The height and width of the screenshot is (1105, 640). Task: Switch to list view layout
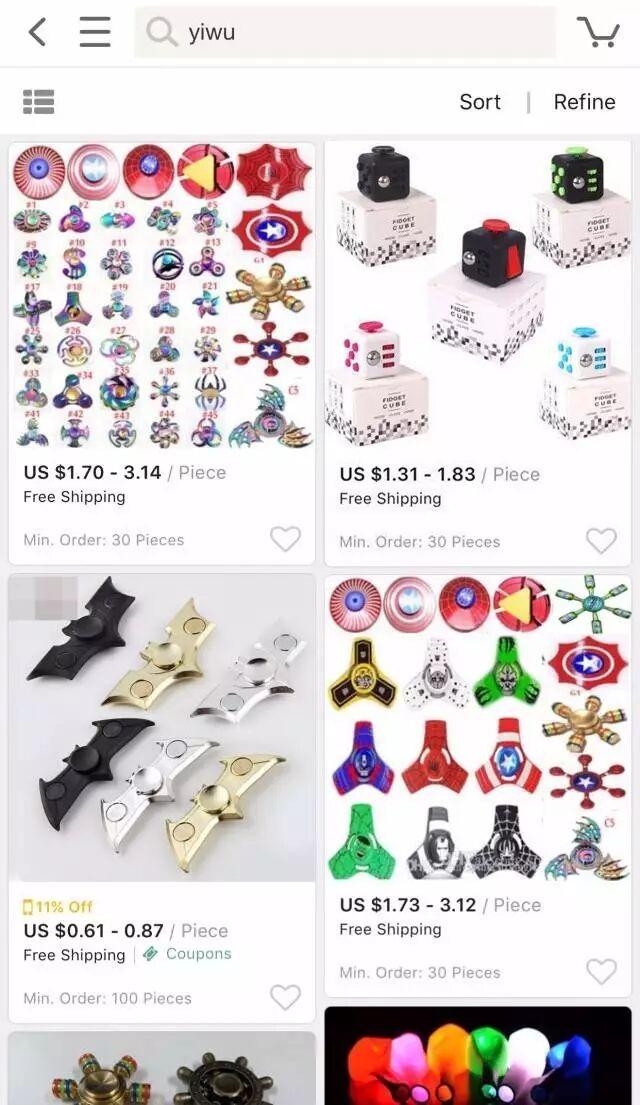click(38, 101)
